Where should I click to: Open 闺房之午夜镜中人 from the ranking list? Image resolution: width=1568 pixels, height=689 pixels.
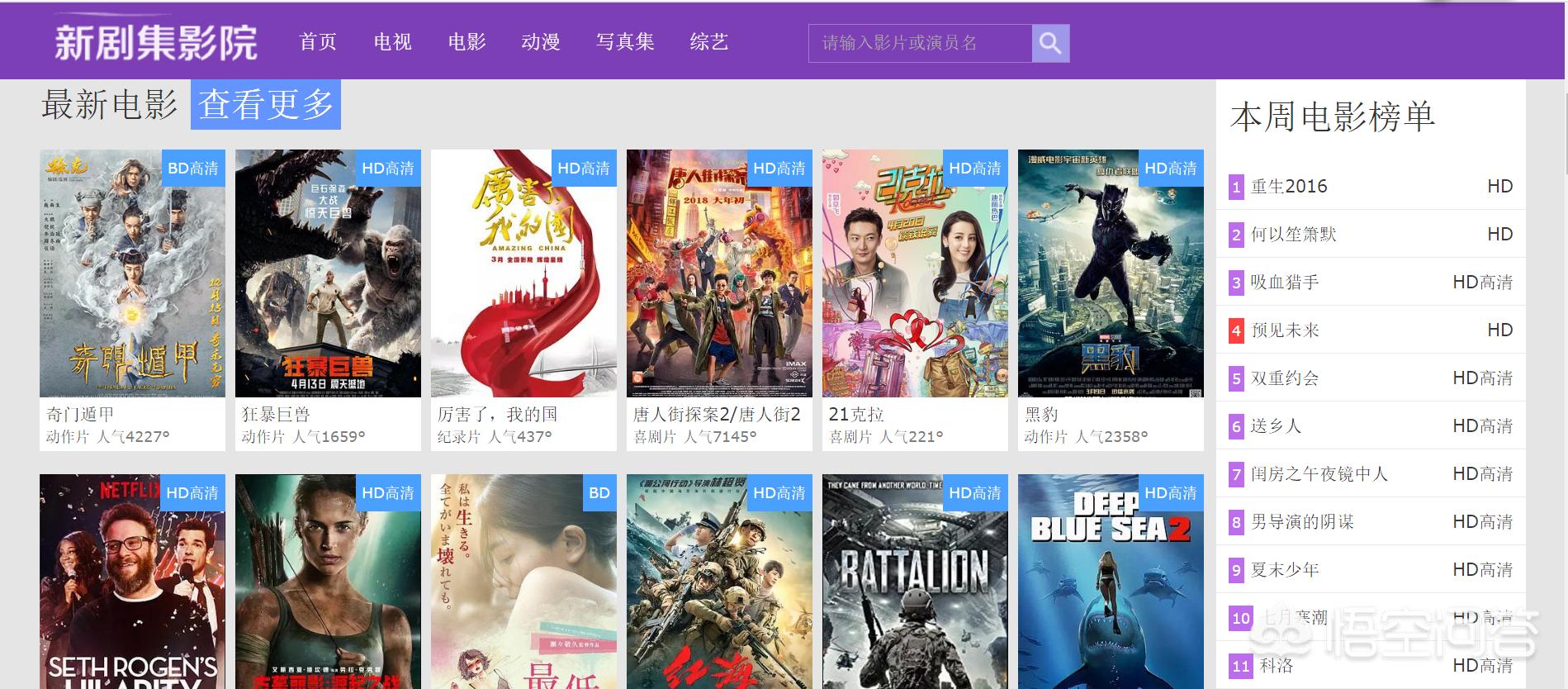point(1319,474)
